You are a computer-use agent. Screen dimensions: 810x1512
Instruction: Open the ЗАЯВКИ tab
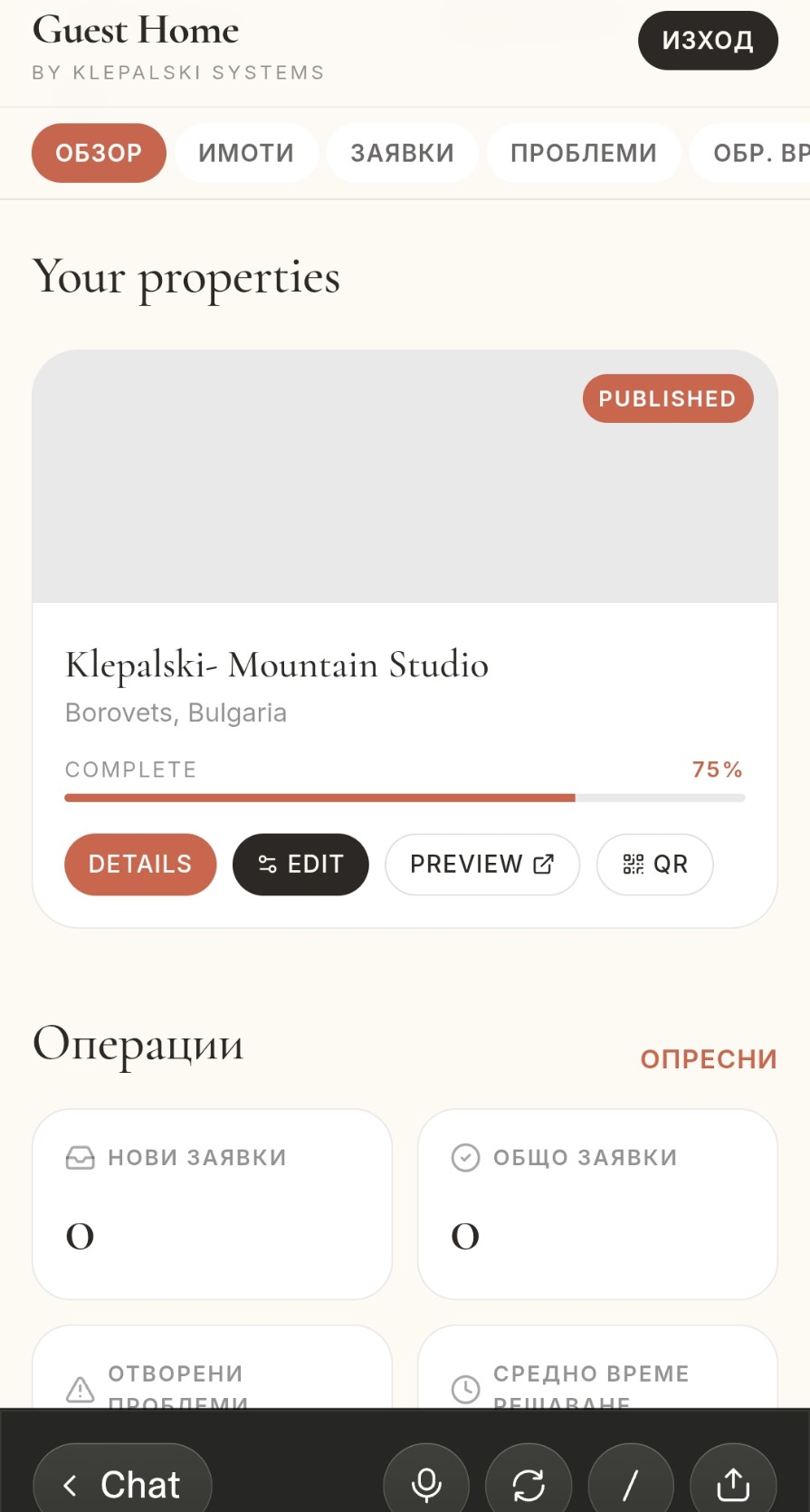pyautogui.click(x=402, y=153)
